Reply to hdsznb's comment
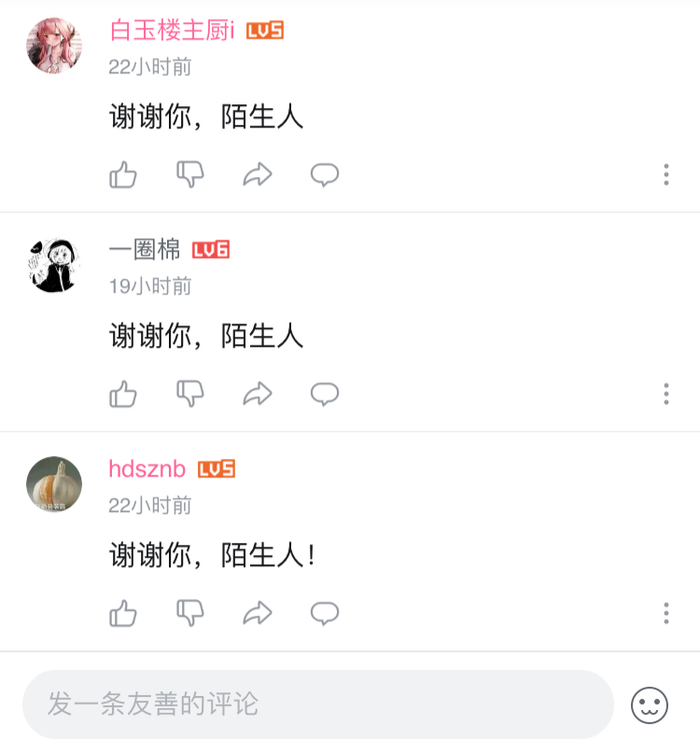The image size is (700, 749). click(324, 613)
